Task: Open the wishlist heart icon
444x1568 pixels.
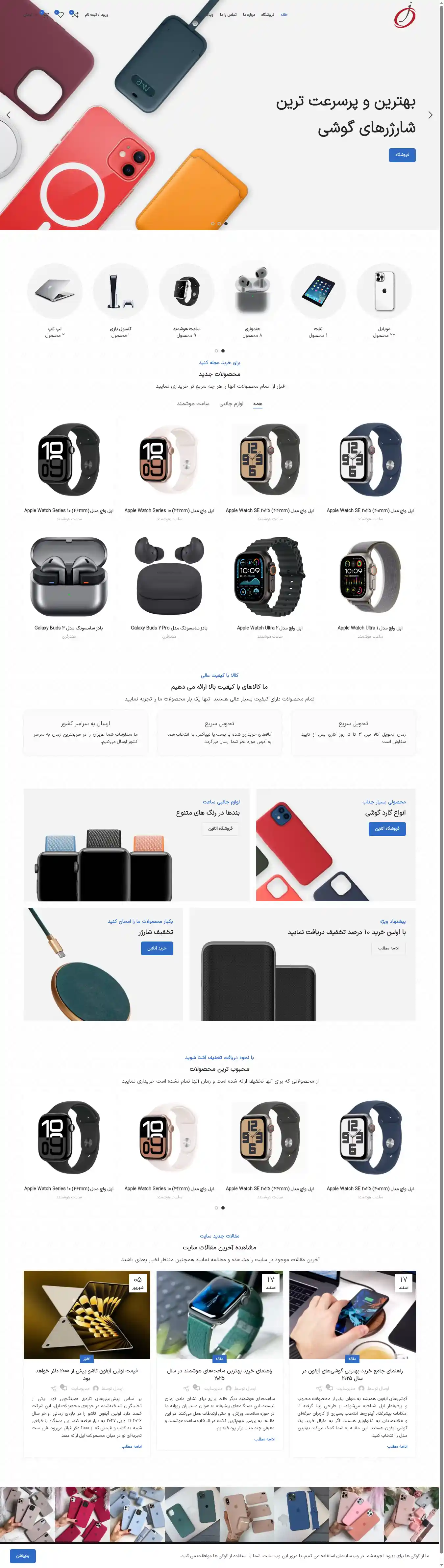Action: 60,14
